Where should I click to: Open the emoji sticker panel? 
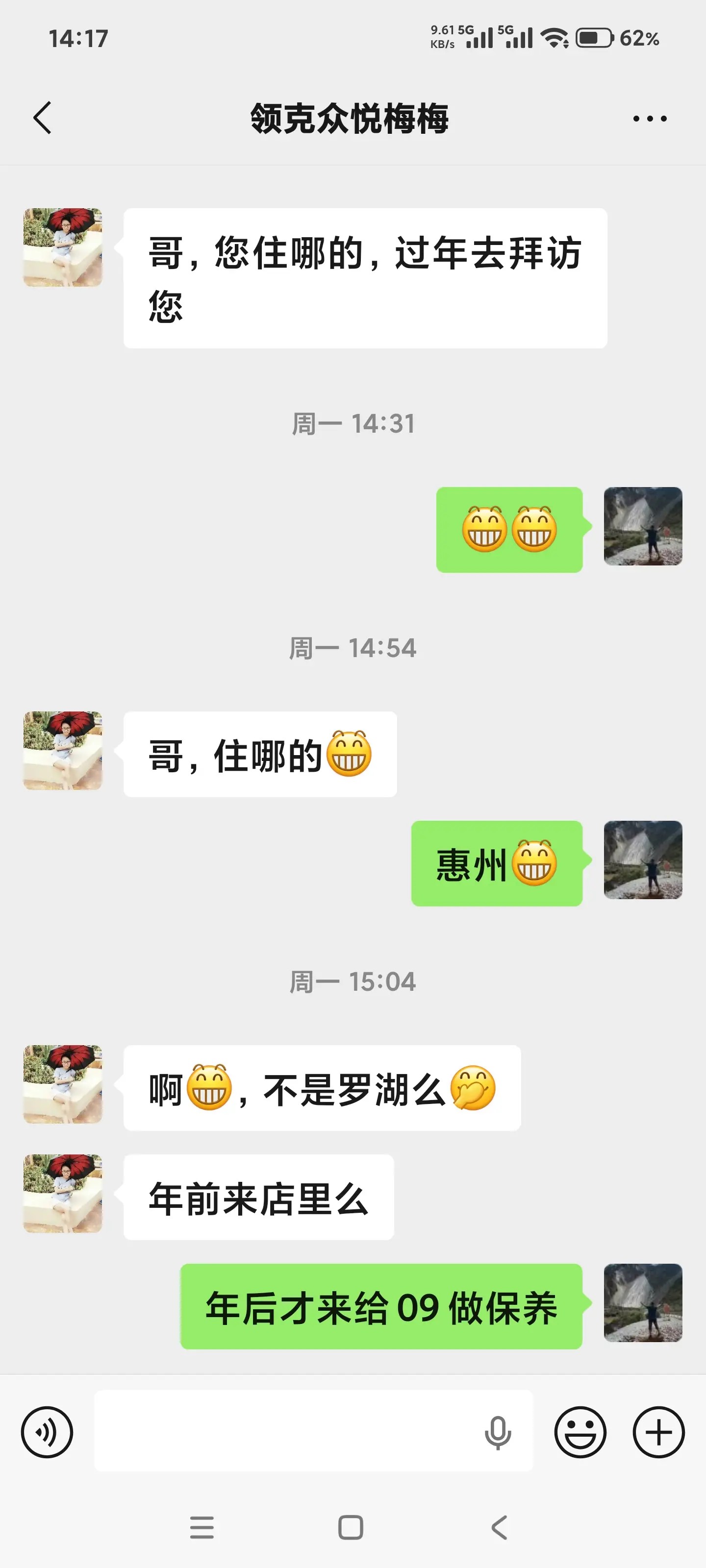(x=580, y=1432)
